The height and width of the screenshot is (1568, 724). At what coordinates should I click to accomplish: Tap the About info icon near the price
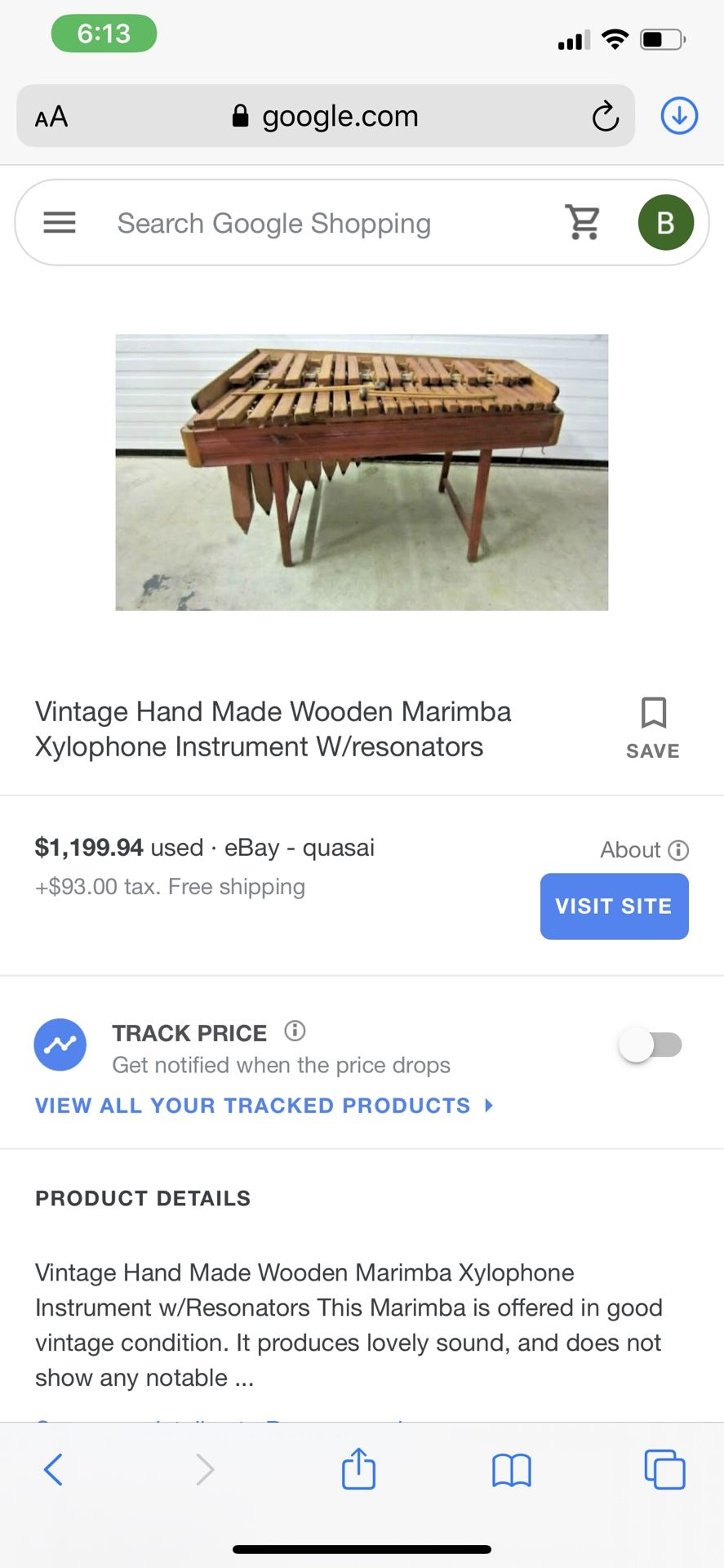point(679,850)
